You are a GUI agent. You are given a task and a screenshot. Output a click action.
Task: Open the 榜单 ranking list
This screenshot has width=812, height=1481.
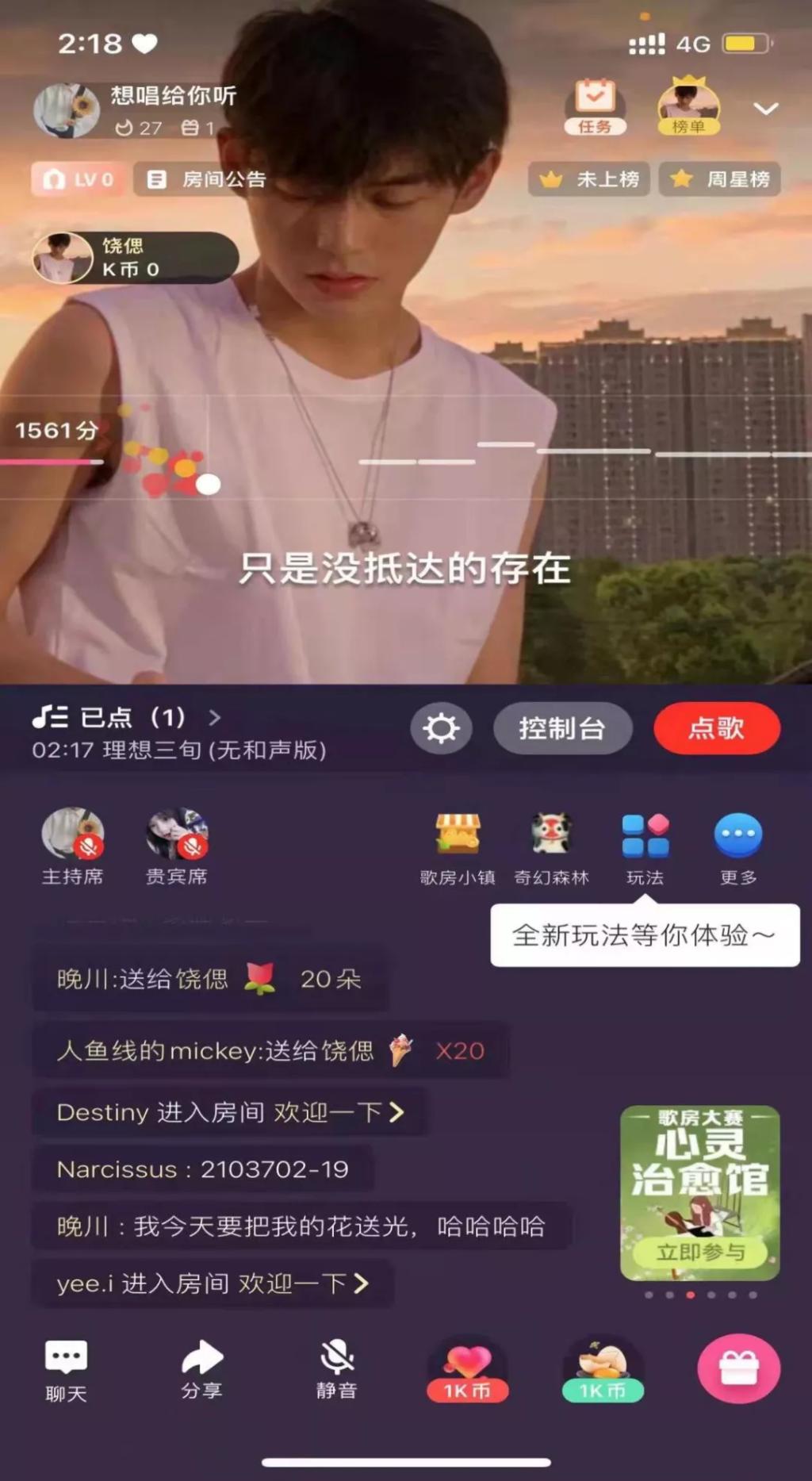coord(688,106)
